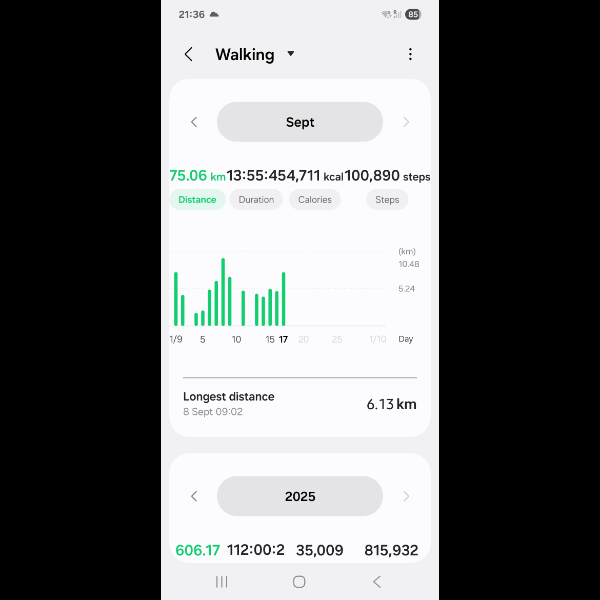The image size is (600, 600).
Task: Go to the year before 2025
Action: coord(194,496)
